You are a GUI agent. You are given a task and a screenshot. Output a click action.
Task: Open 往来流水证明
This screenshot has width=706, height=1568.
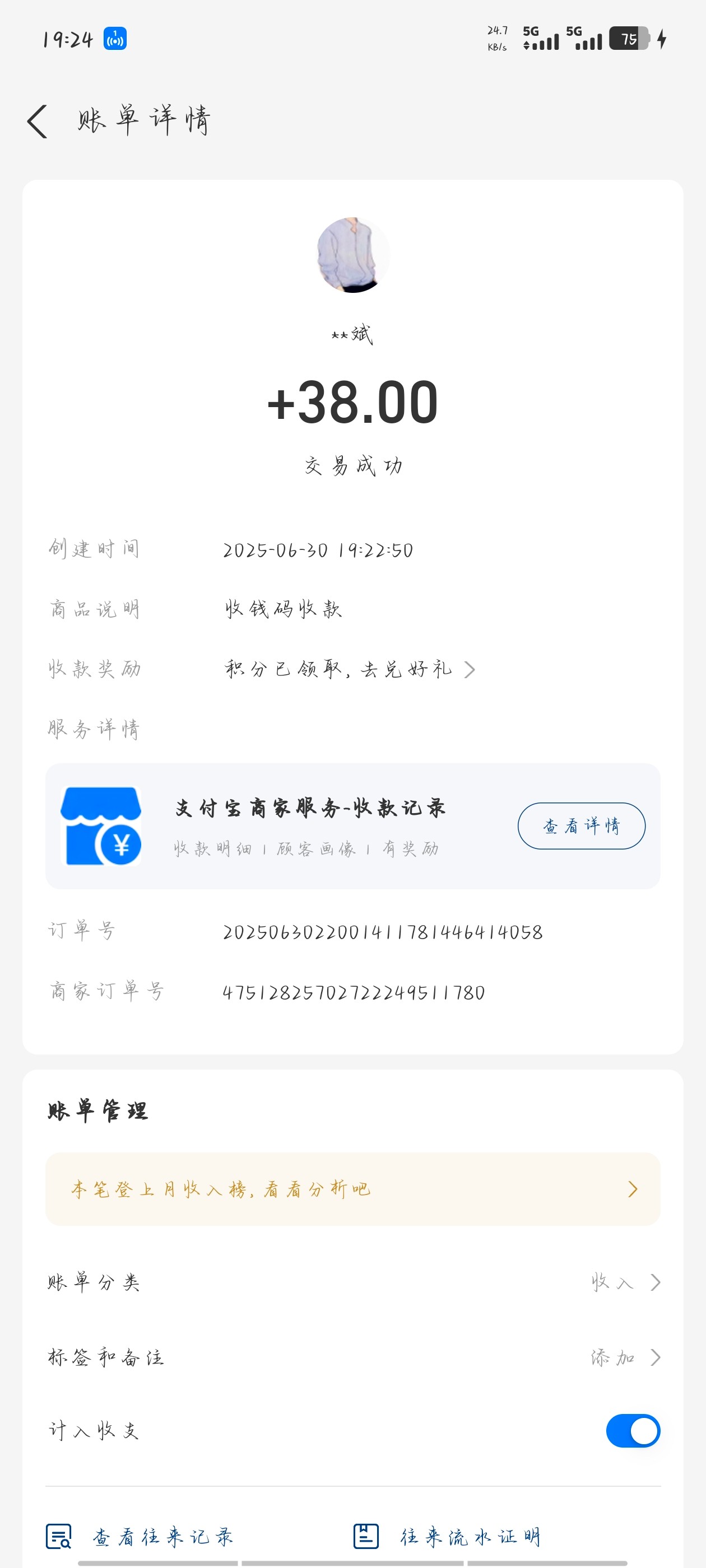[x=448, y=1536]
